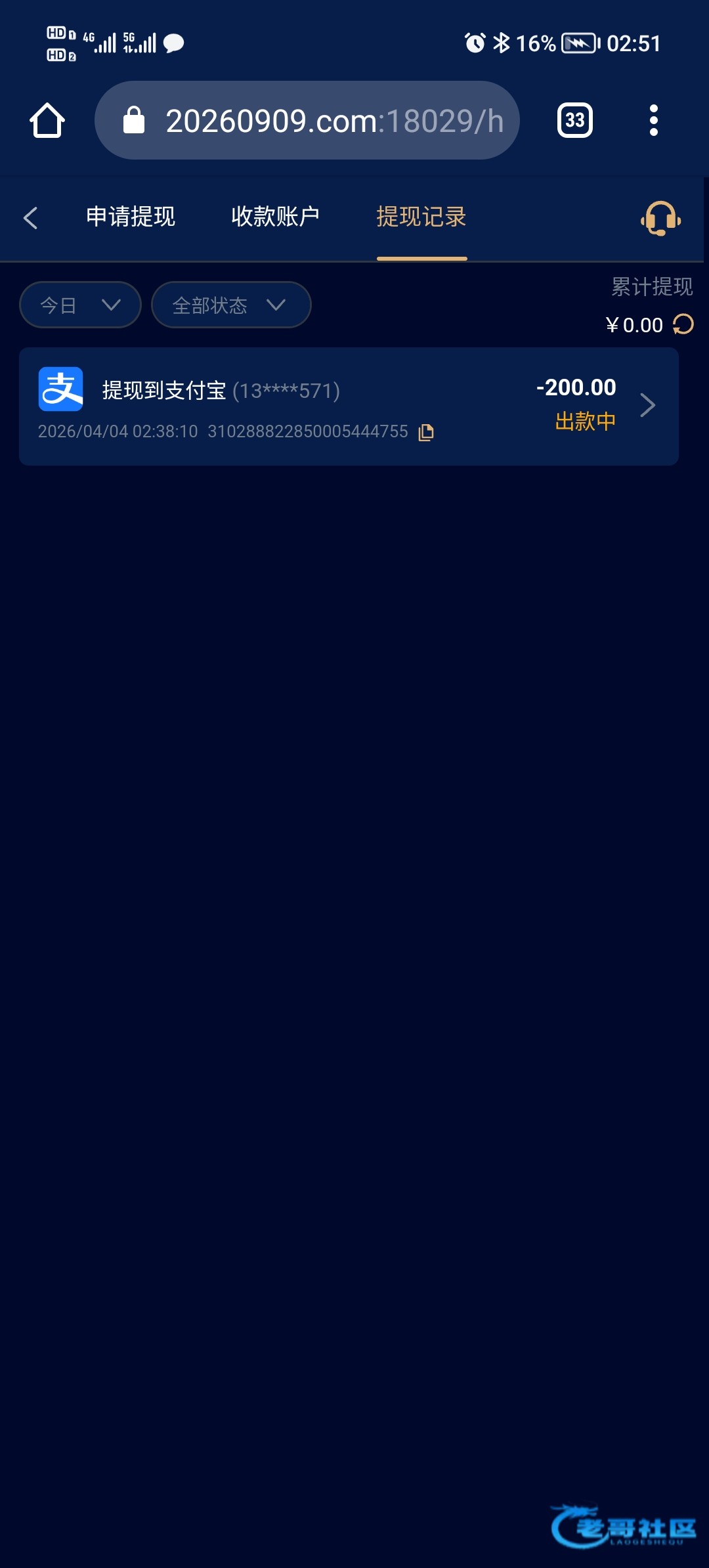Select the 提现记录 tab
Viewport: 709px width, 1568px height.
[x=421, y=217]
